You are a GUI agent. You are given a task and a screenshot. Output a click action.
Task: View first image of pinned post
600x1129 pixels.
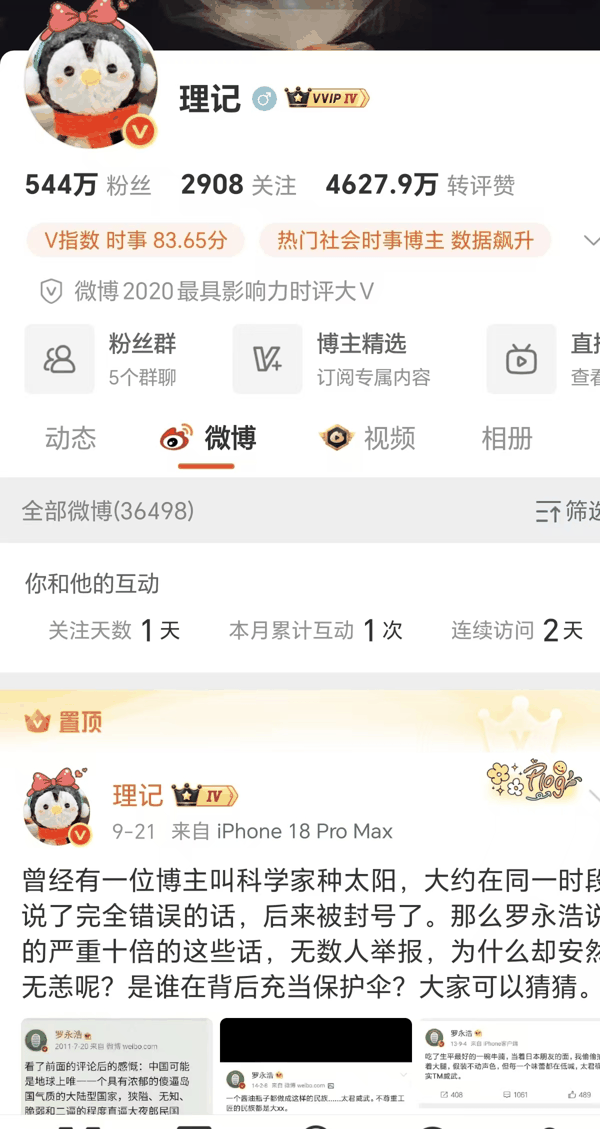point(117,1066)
